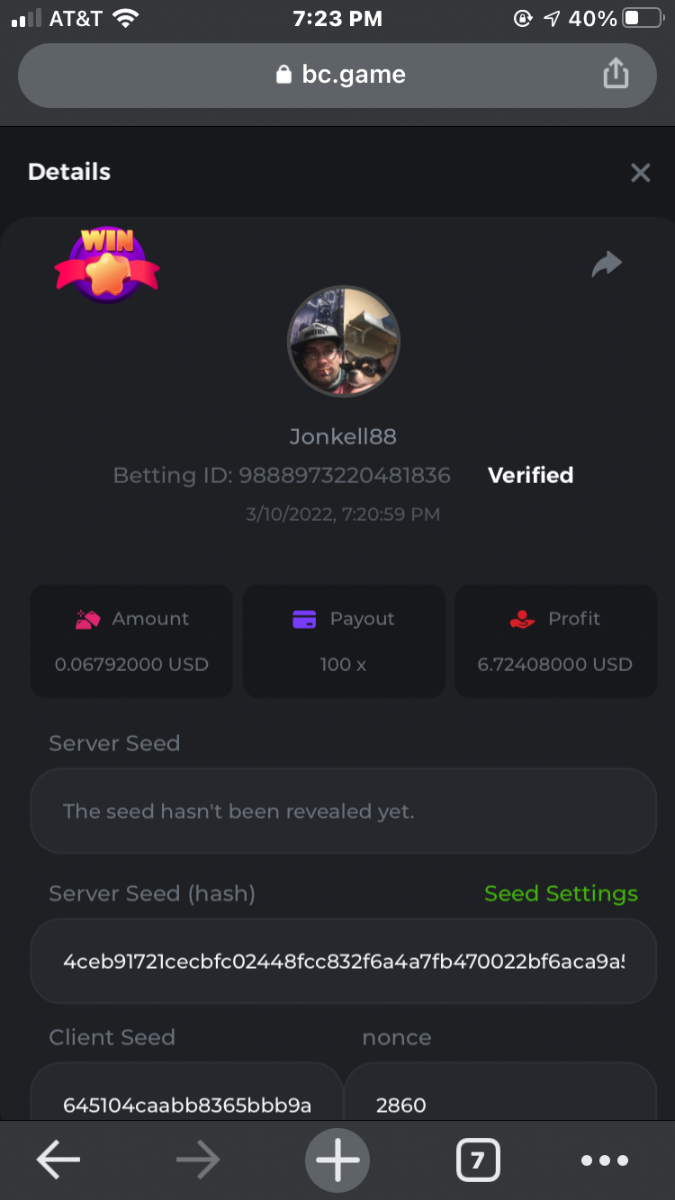Screen dimensions: 675x1200
Task: Open Jonkell88's profile avatar
Action: click(x=343, y=341)
